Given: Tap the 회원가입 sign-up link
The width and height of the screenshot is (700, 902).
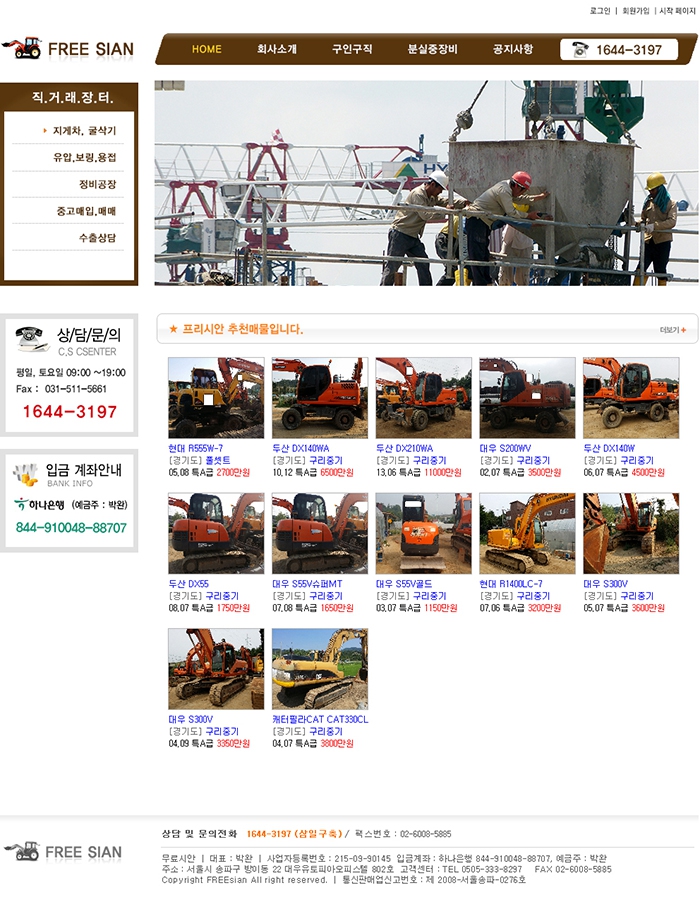Looking at the screenshot, I should coord(635,11).
